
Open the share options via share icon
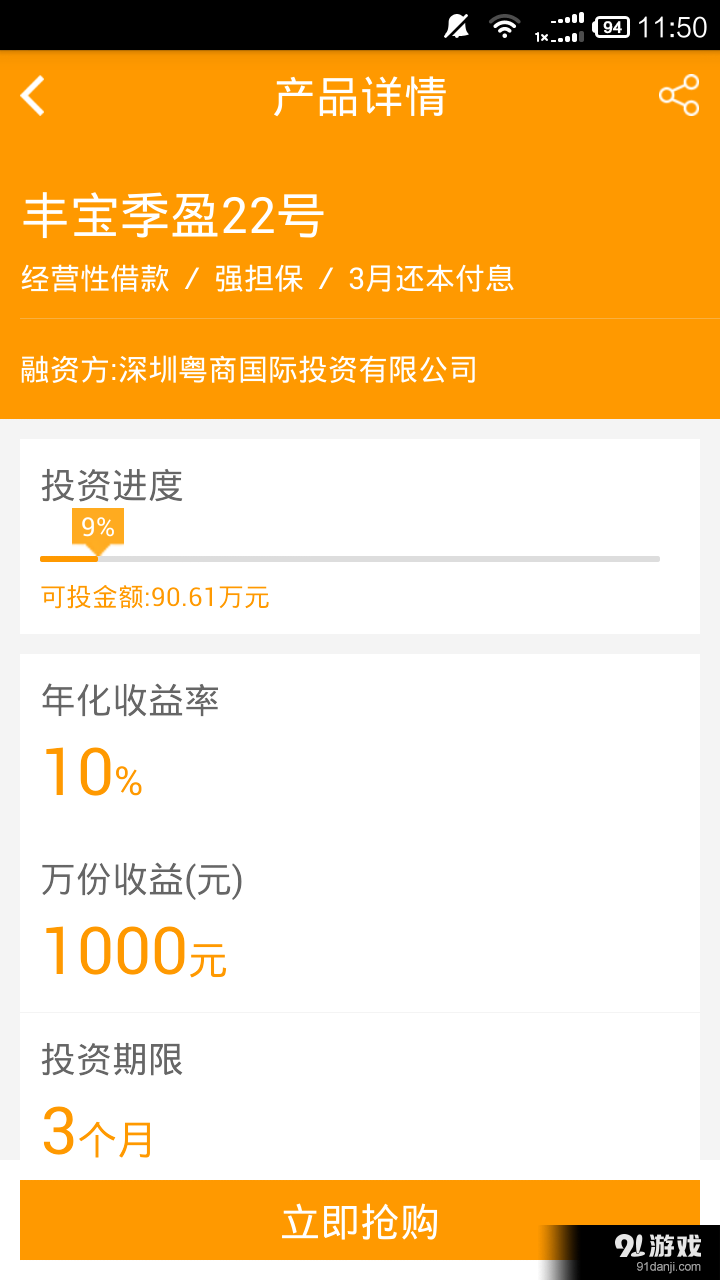tap(679, 97)
